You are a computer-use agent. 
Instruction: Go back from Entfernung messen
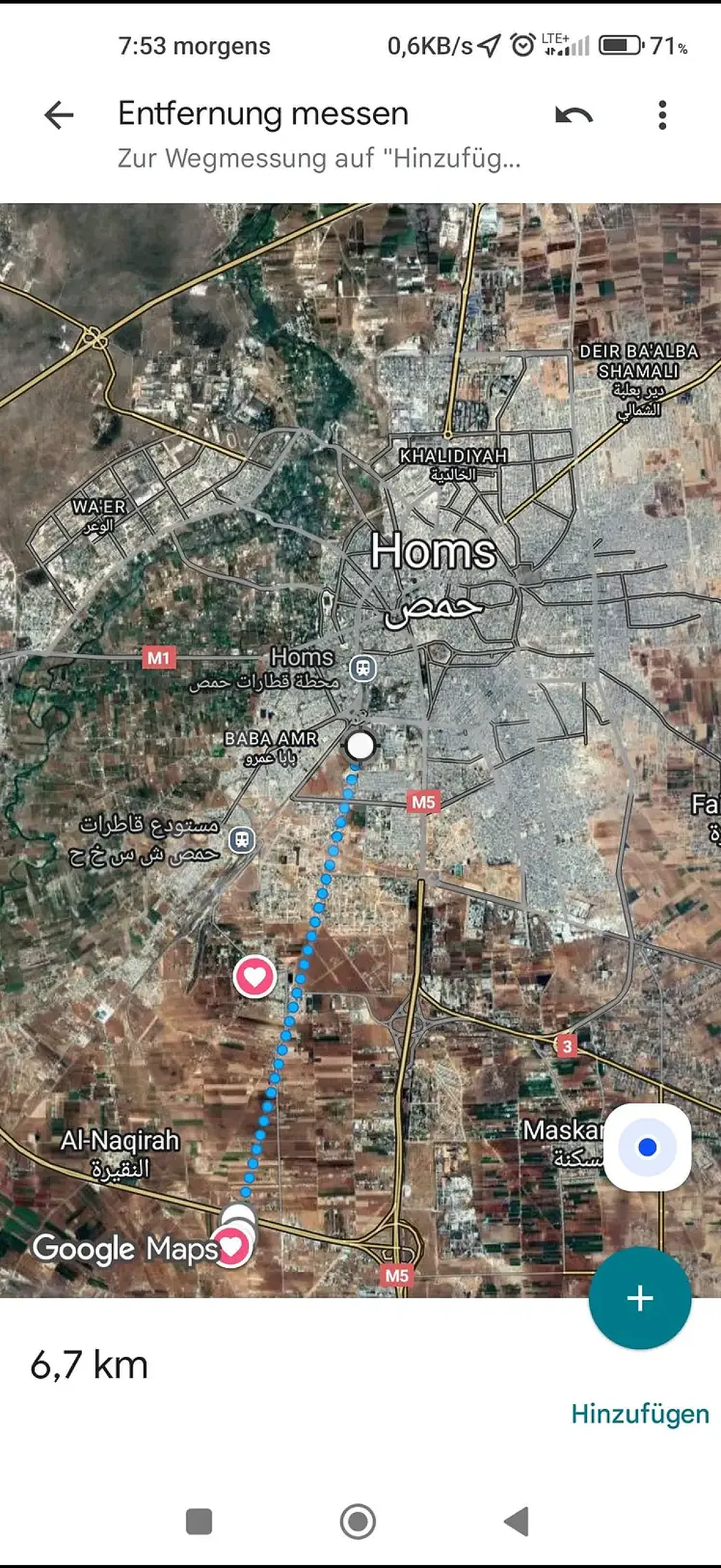59,115
